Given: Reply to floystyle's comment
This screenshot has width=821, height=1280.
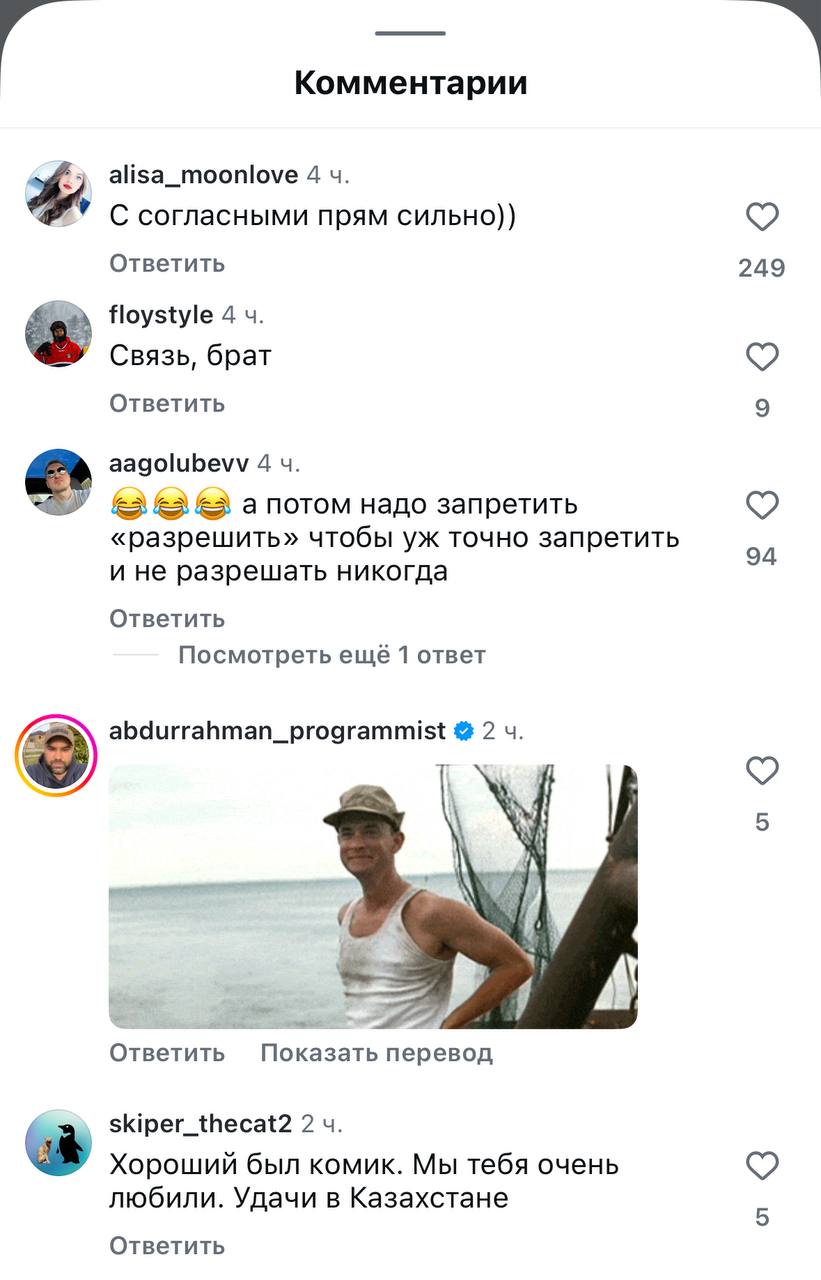Looking at the screenshot, I should [x=167, y=404].
